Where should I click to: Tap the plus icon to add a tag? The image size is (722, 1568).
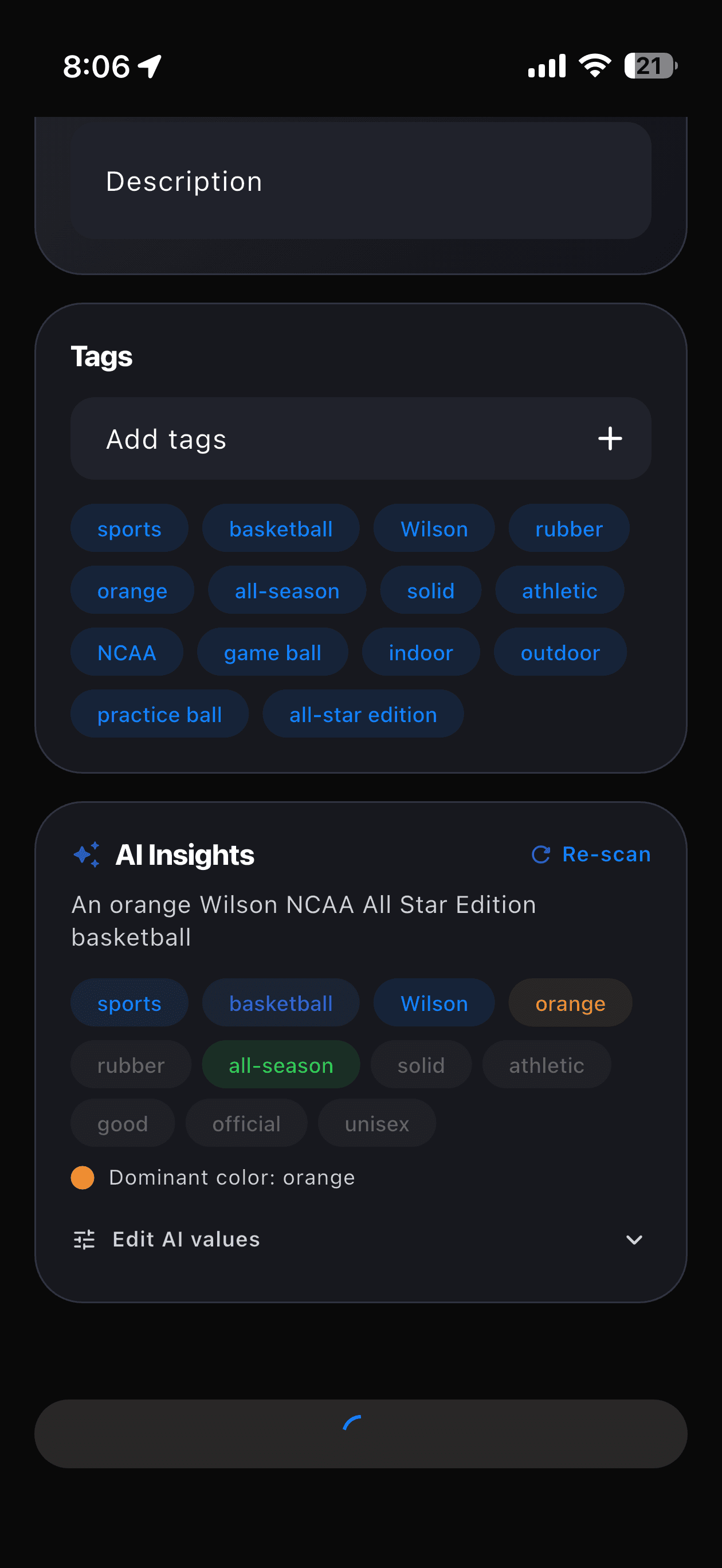point(609,438)
